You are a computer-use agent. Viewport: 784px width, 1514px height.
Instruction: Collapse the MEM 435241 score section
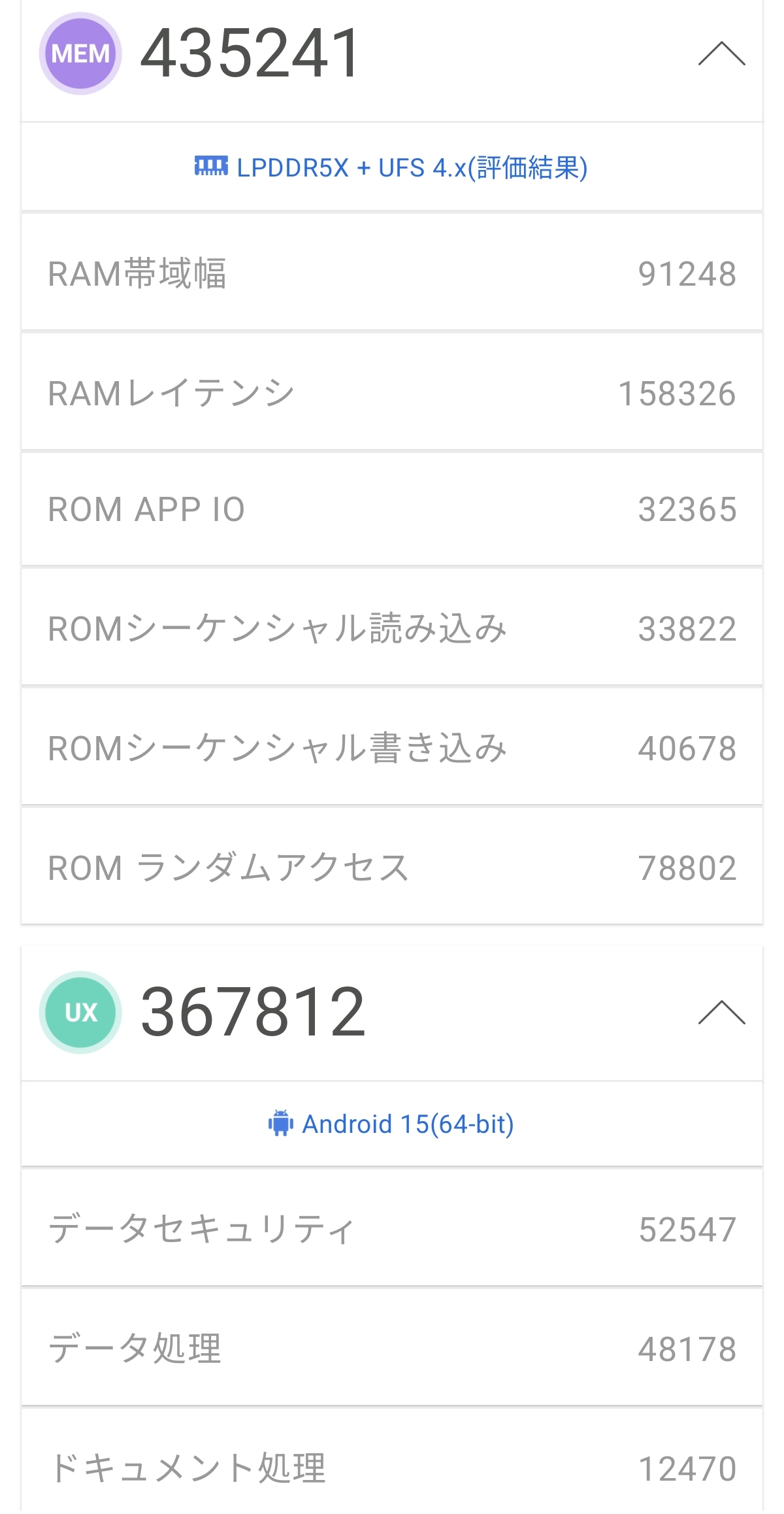721,54
